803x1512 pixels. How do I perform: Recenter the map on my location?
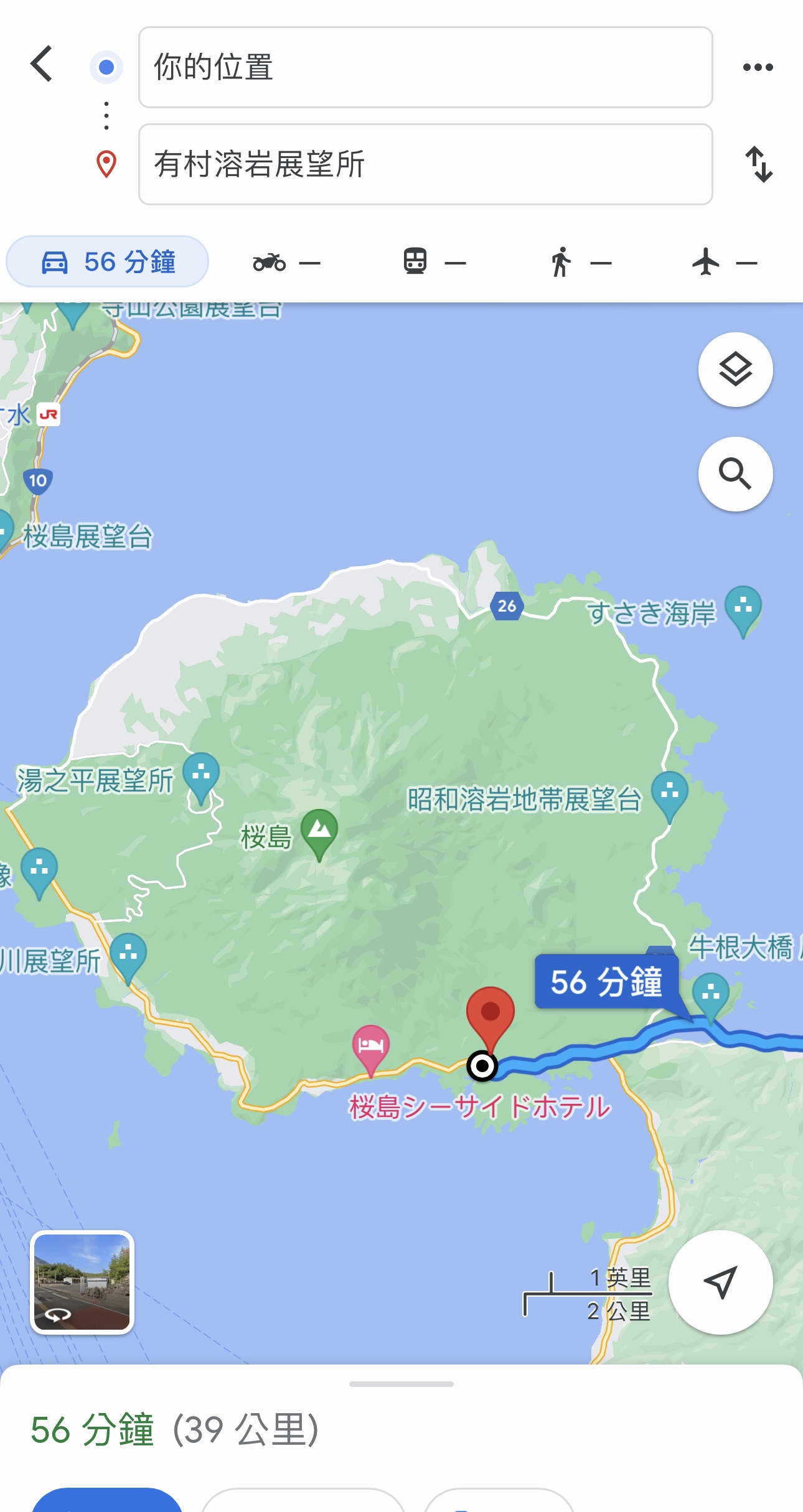720,1282
